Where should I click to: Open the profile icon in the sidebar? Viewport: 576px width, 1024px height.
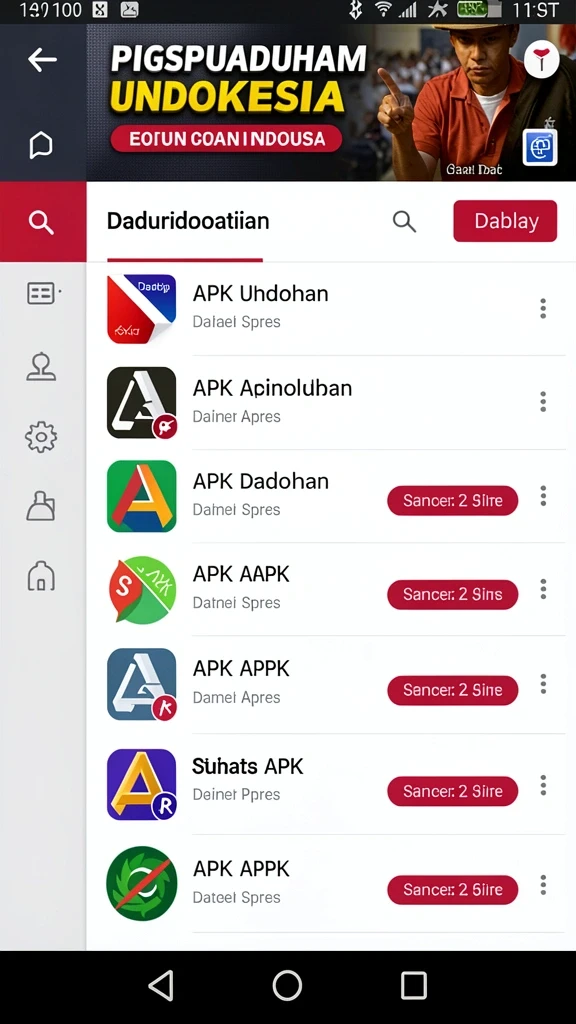[41, 366]
